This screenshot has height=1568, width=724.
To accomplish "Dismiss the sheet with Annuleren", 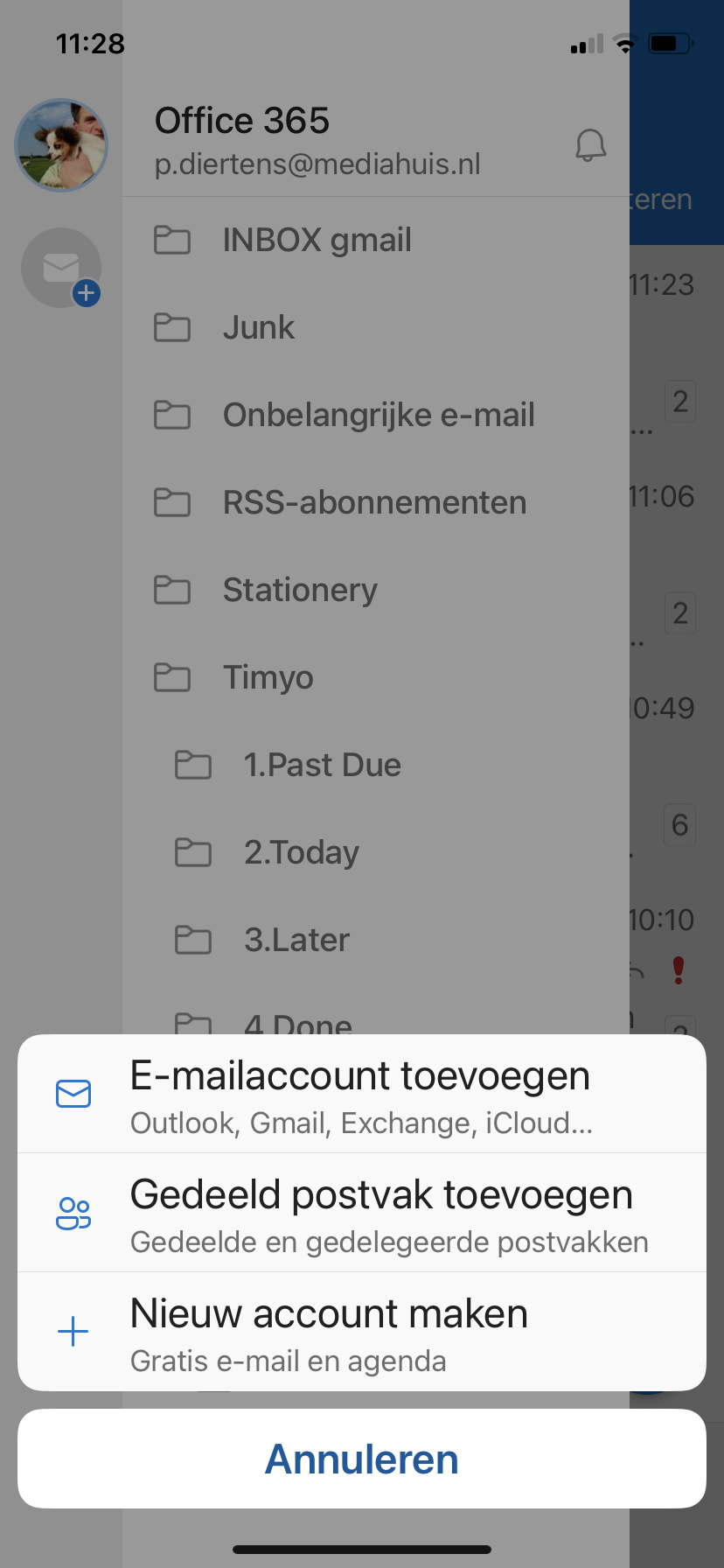I will click(x=361, y=1459).
